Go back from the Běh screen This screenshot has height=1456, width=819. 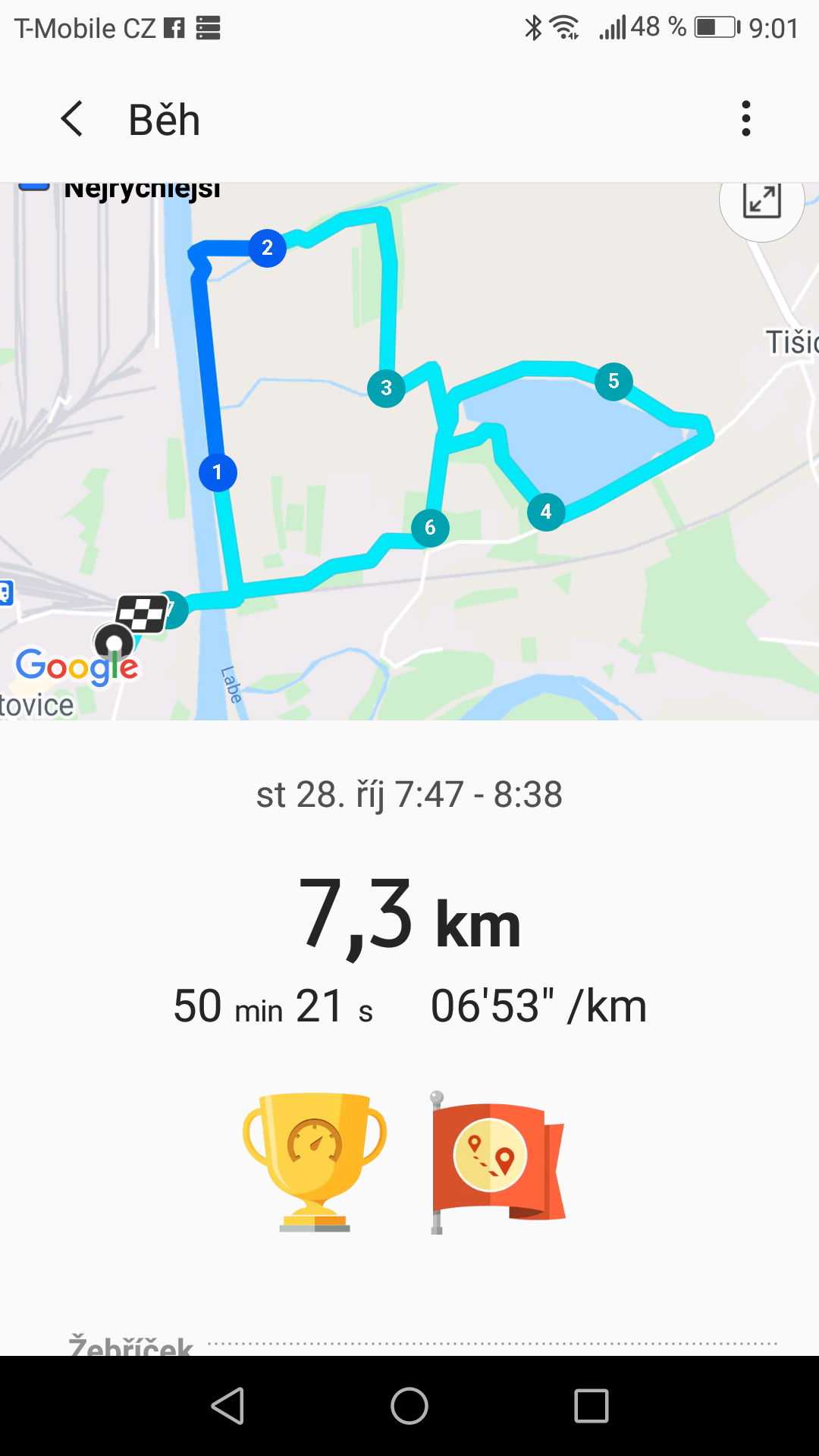coord(72,119)
